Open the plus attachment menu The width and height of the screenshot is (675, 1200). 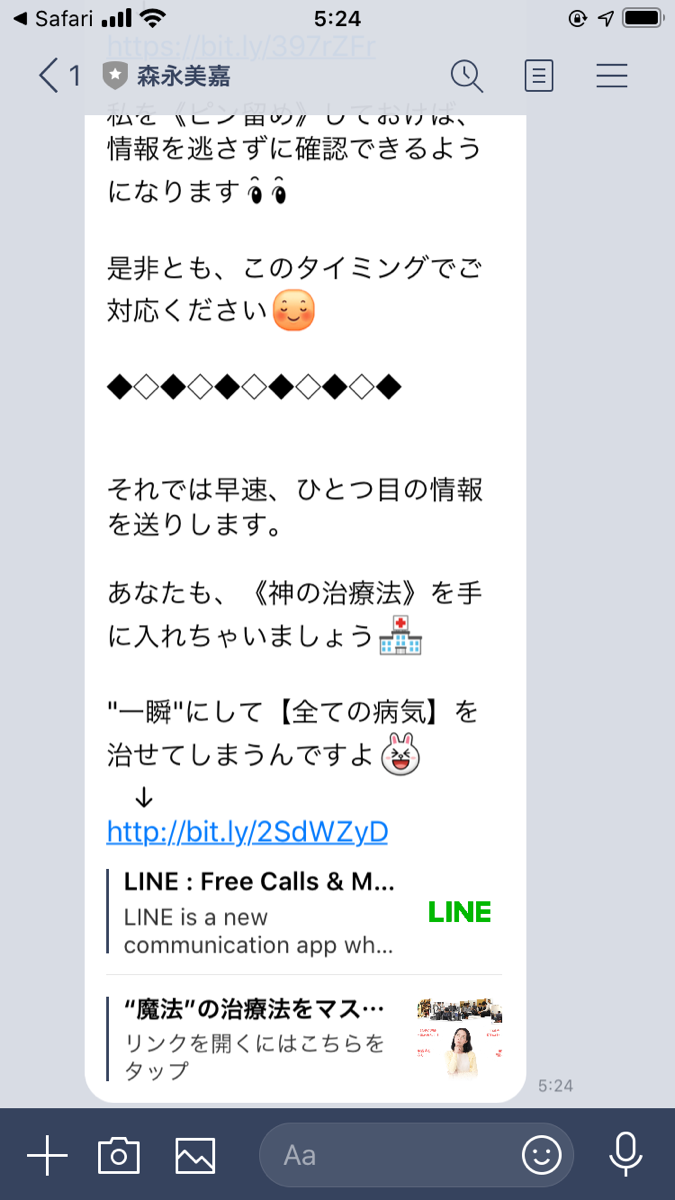47,1156
